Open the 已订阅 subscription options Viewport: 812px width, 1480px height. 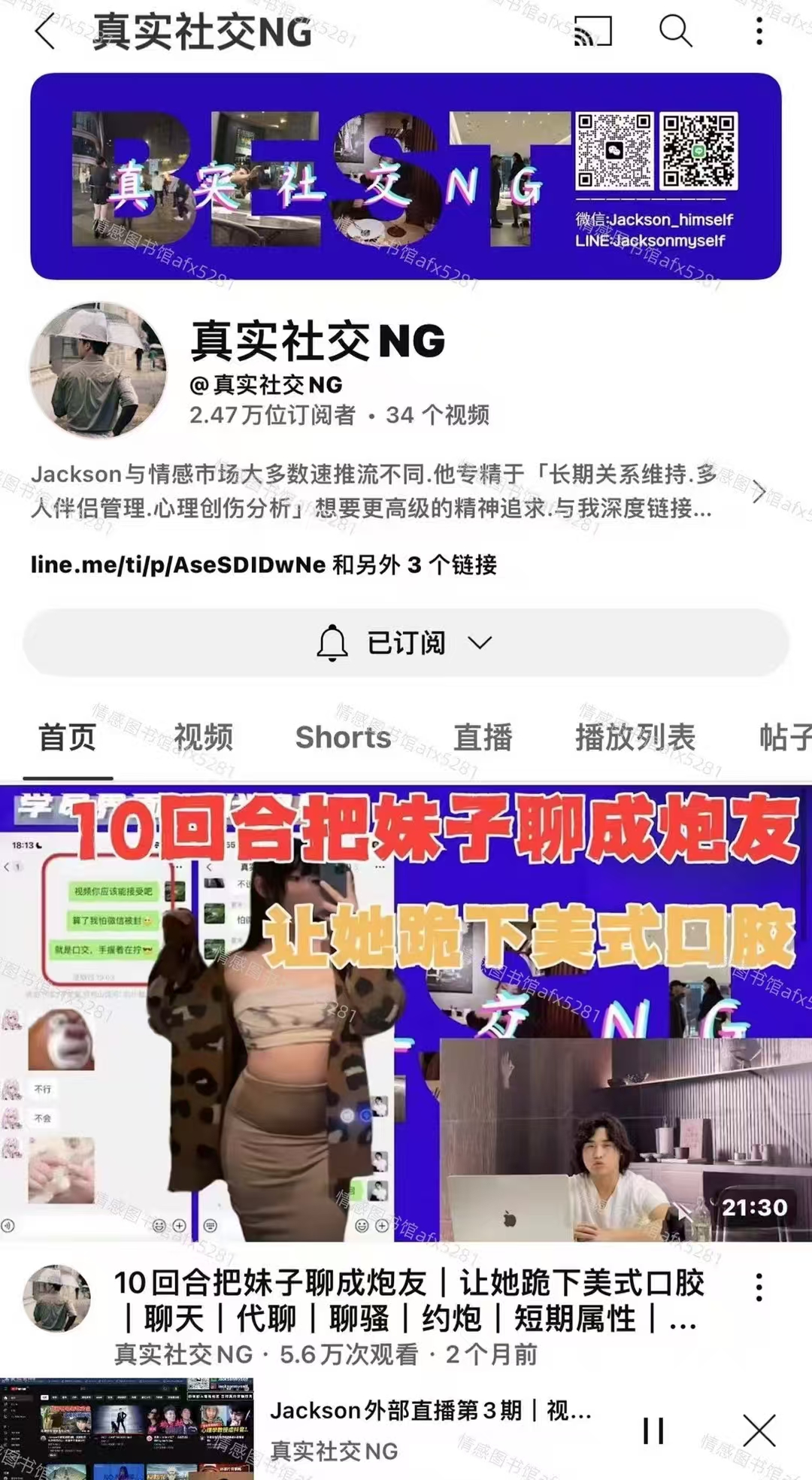(406, 643)
